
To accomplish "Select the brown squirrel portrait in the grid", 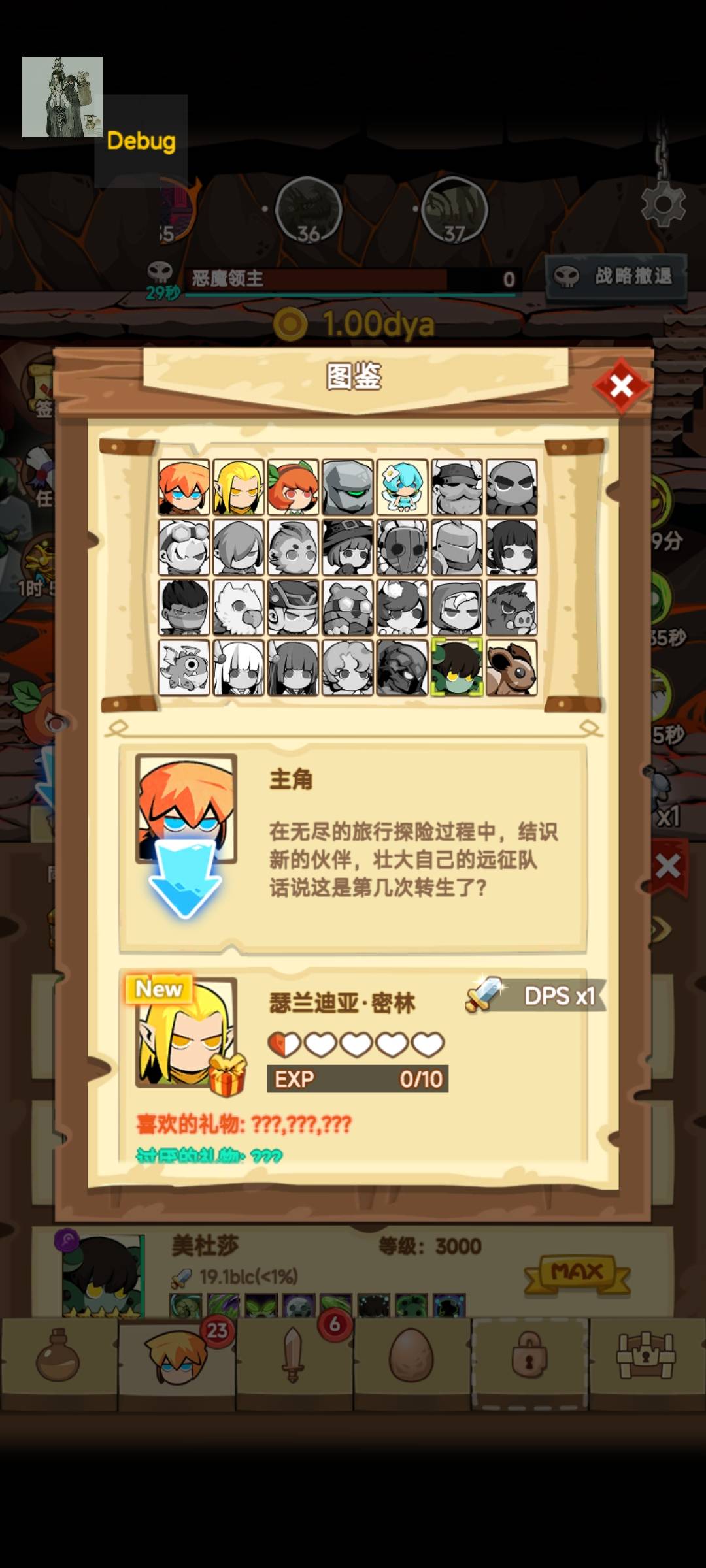I will pyautogui.click(x=512, y=667).
